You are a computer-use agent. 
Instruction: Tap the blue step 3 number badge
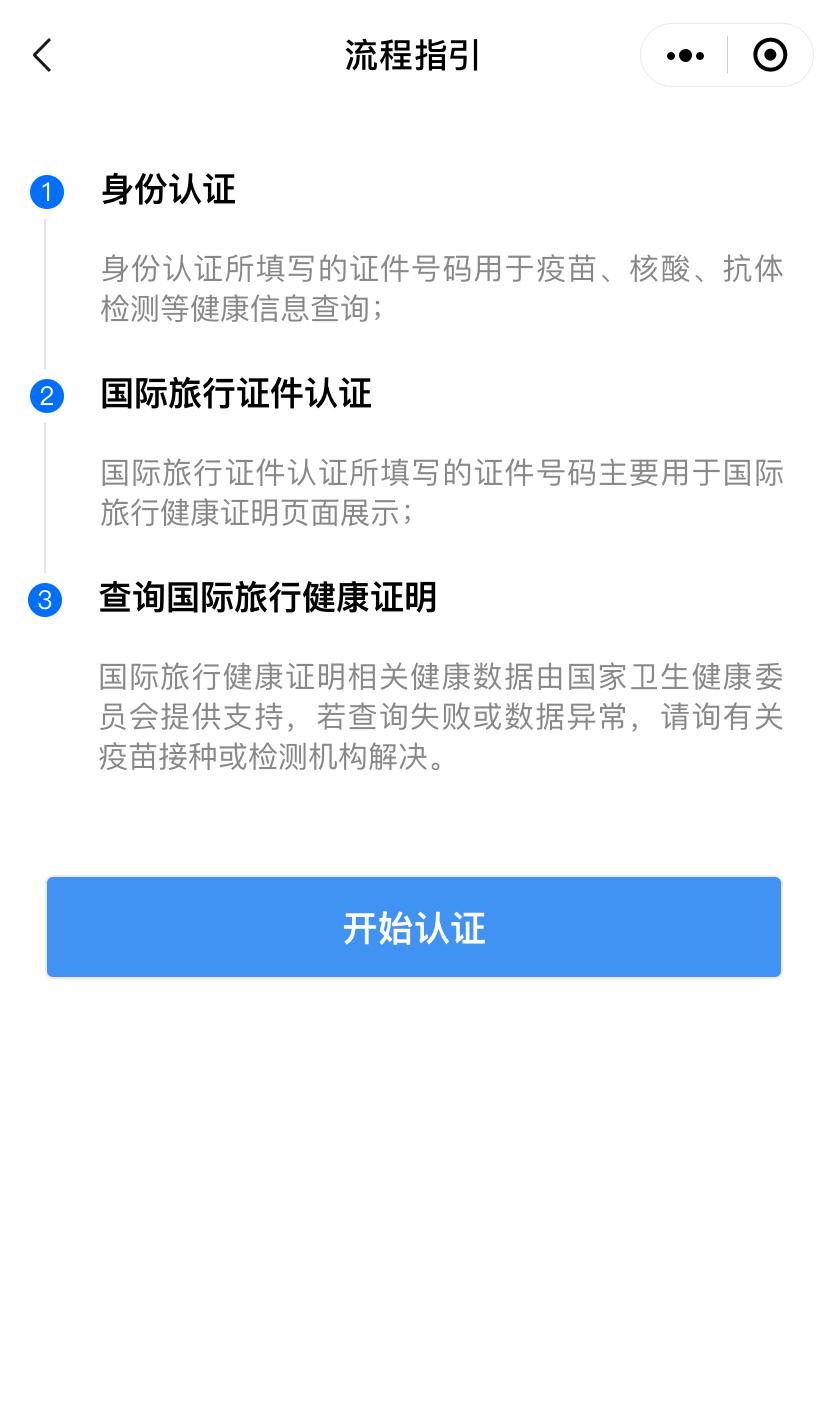pyautogui.click(x=45, y=599)
